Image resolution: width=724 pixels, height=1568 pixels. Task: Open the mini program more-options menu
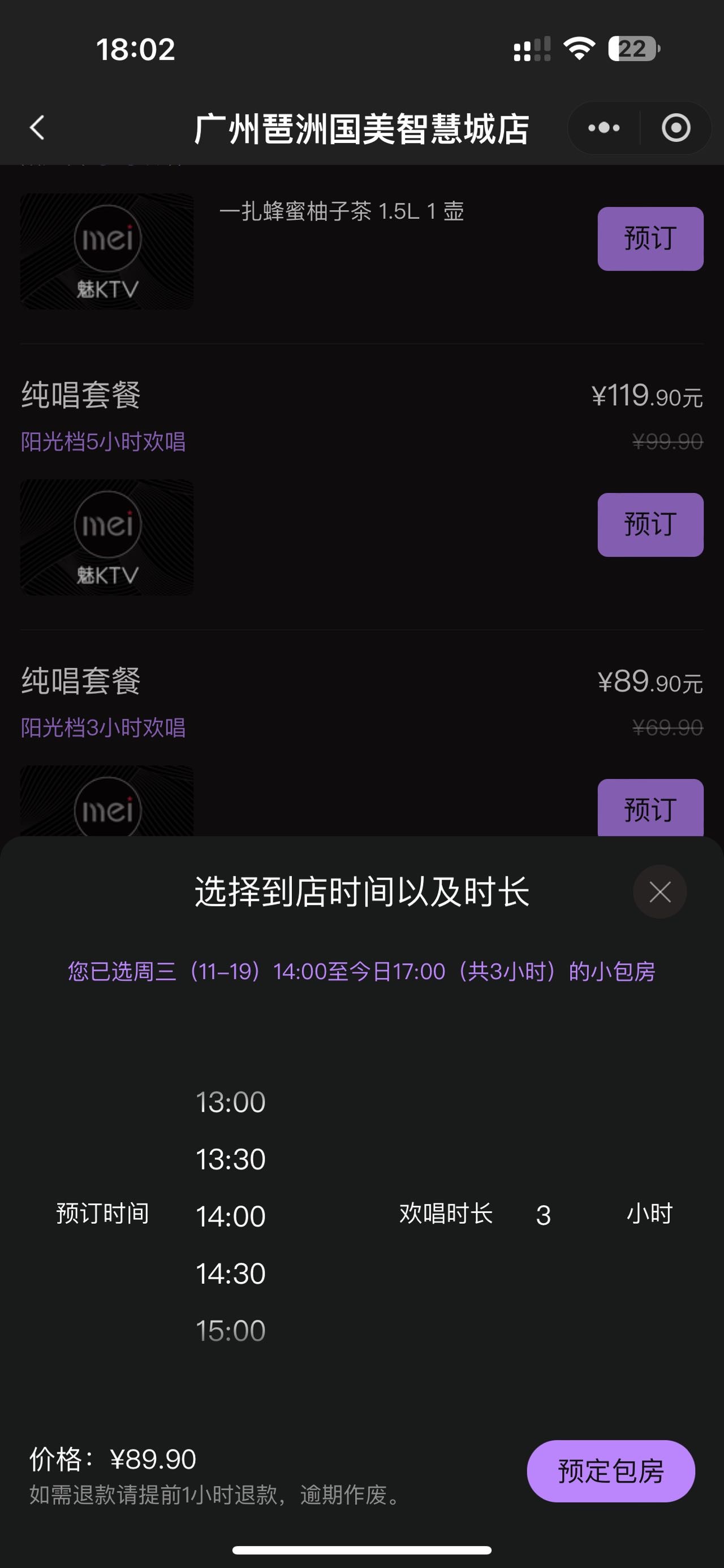(x=604, y=128)
